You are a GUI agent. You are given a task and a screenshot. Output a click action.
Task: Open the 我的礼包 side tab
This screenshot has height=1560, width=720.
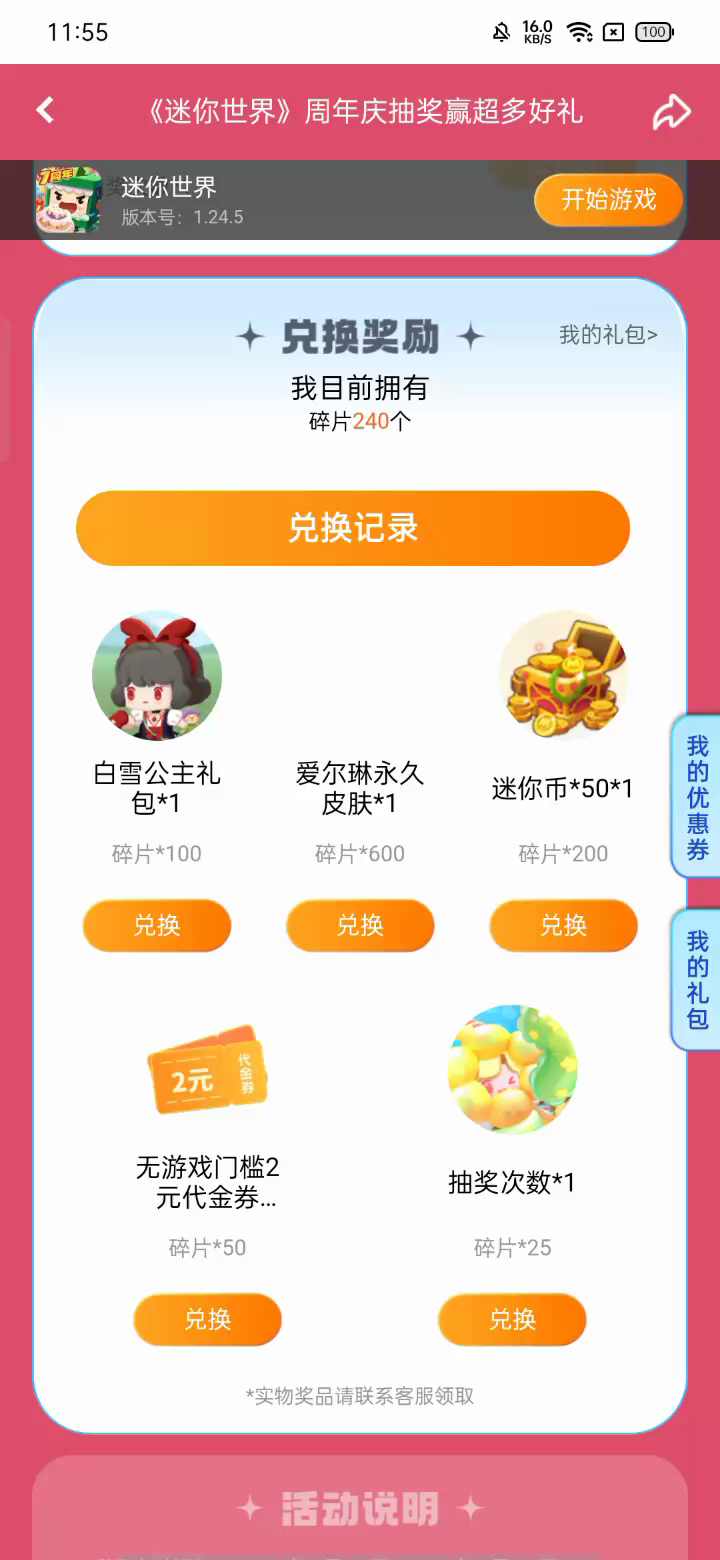[x=697, y=980]
